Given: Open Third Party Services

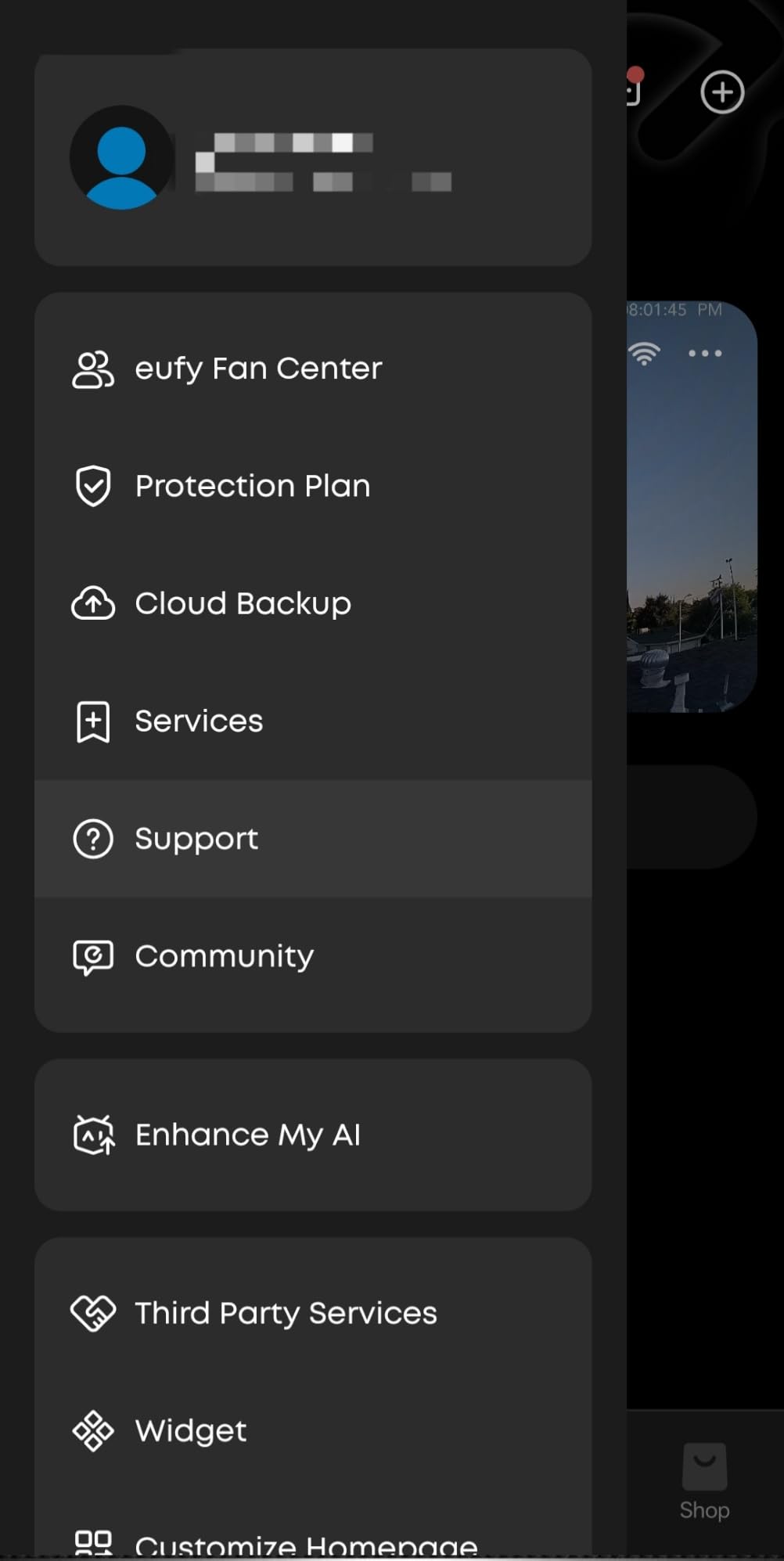Looking at the screenshot, I should tap(313, 1313).
